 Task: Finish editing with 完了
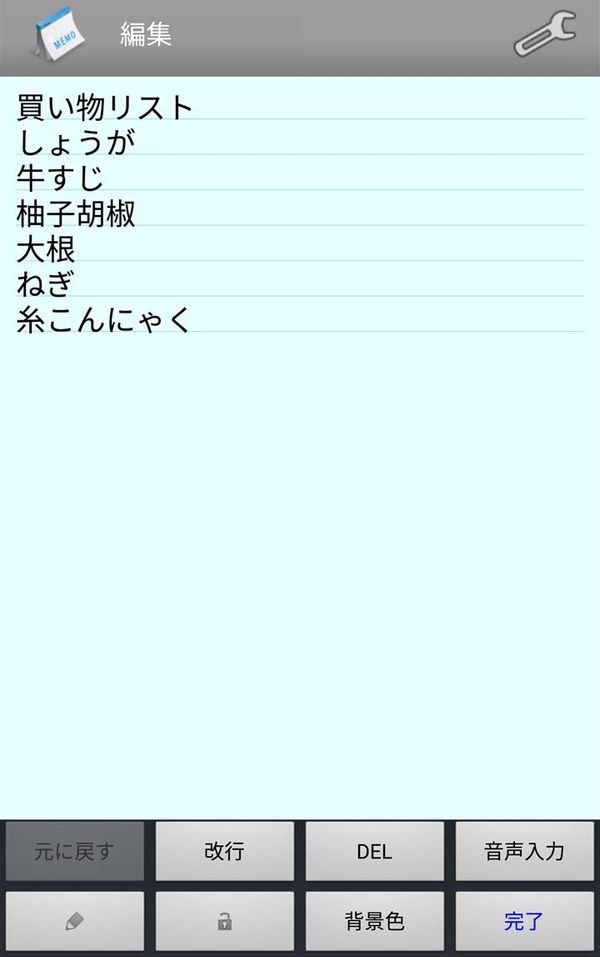(524, 921)
